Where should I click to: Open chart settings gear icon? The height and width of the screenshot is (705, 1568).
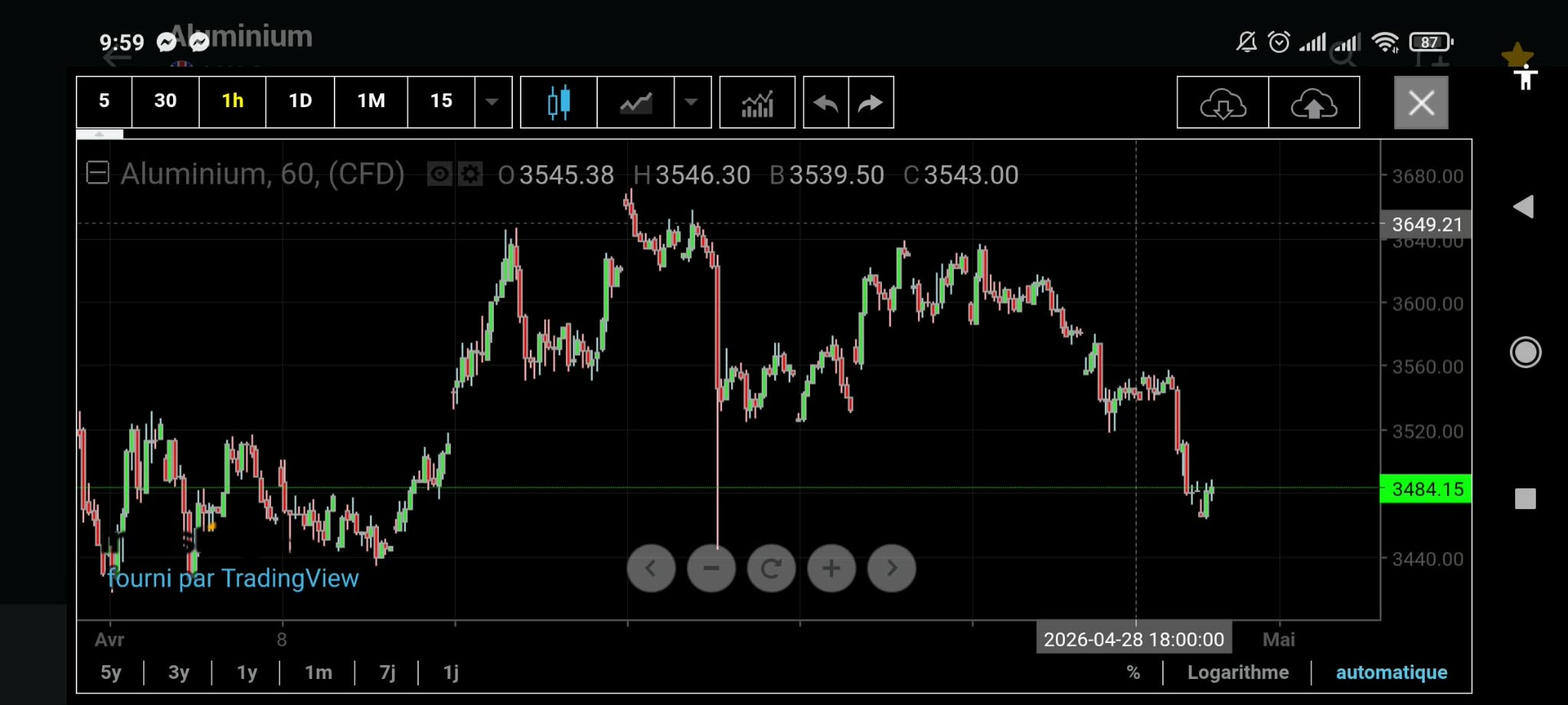pyautogui.click(x=471, y=175)
